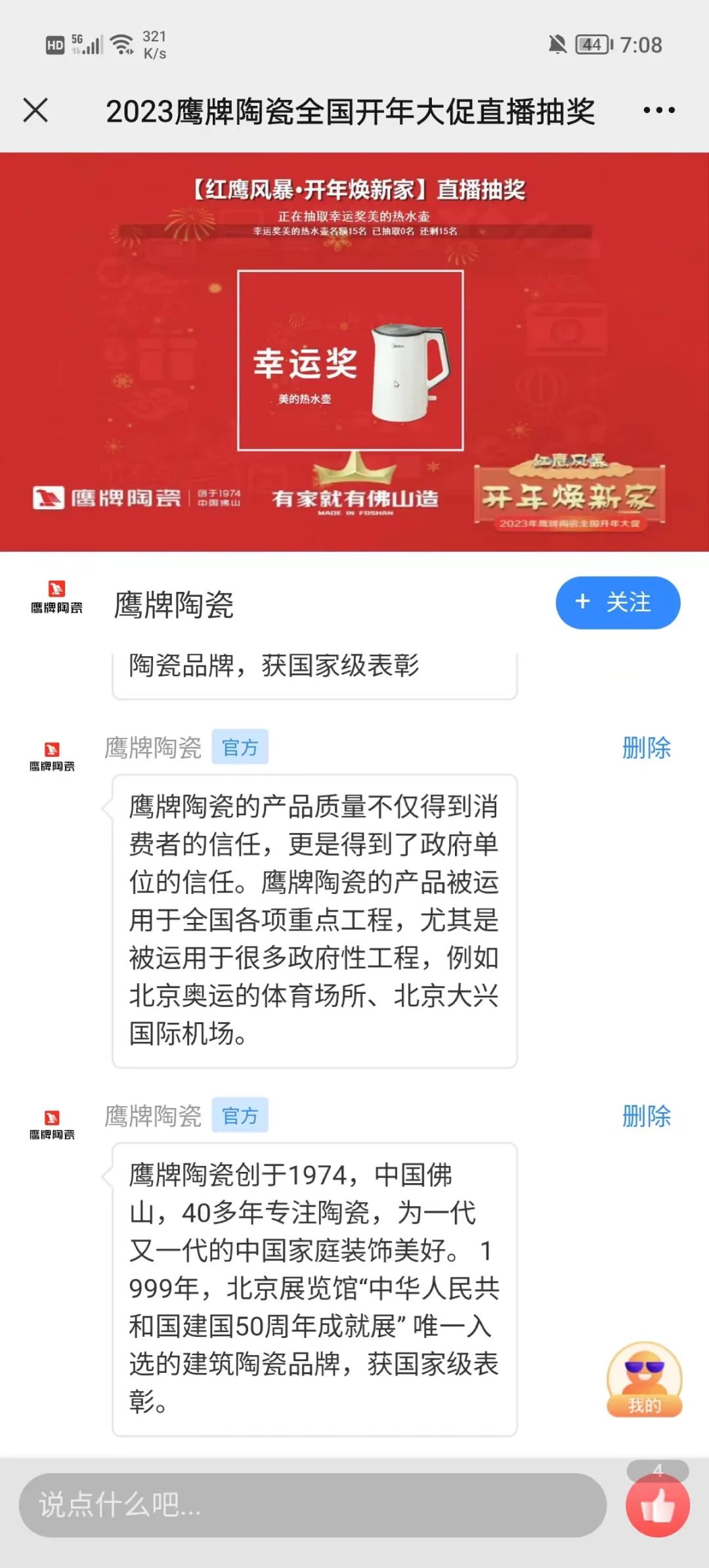Open 鹰牌陶瓷 account profile in header

174,604
